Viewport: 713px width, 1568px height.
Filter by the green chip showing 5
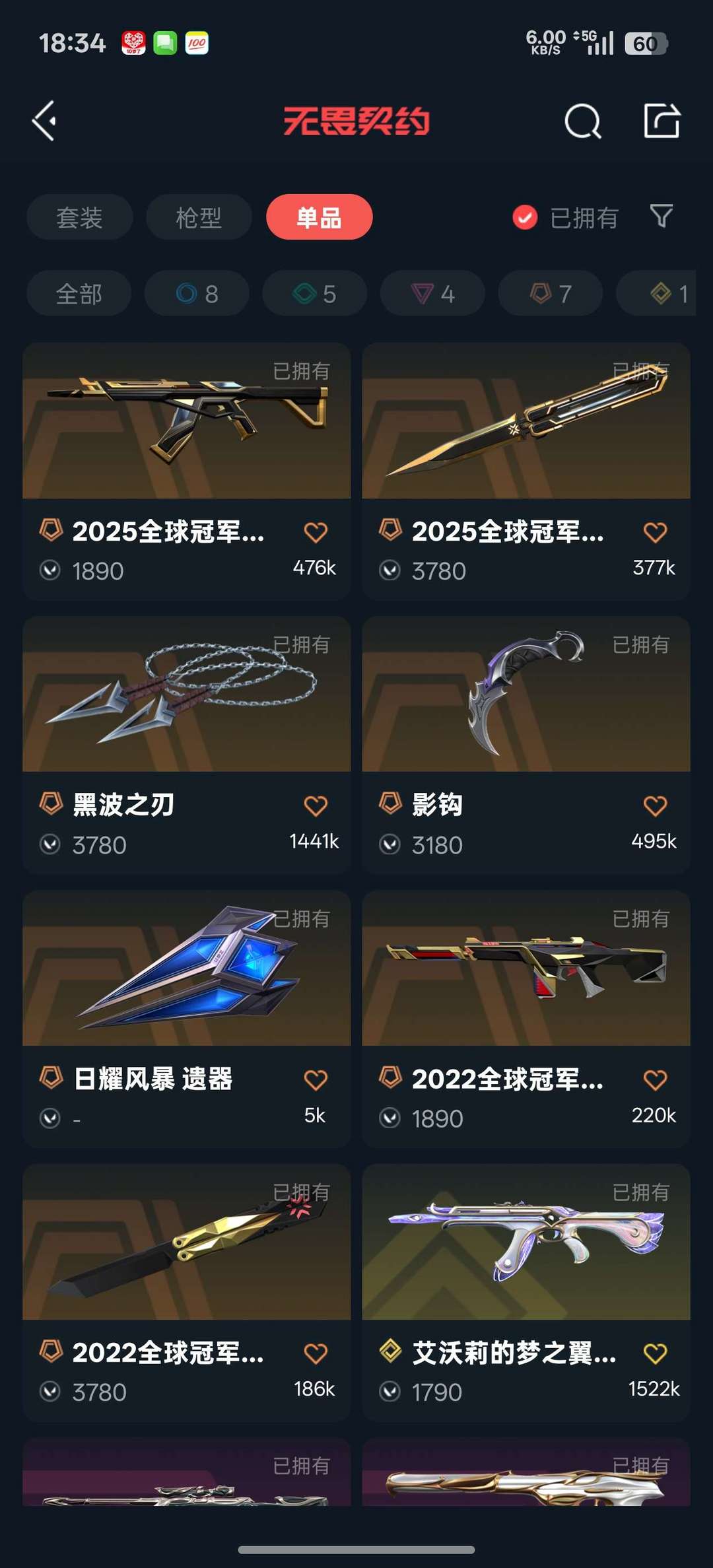pyautogui.click(x=315, y=294)
